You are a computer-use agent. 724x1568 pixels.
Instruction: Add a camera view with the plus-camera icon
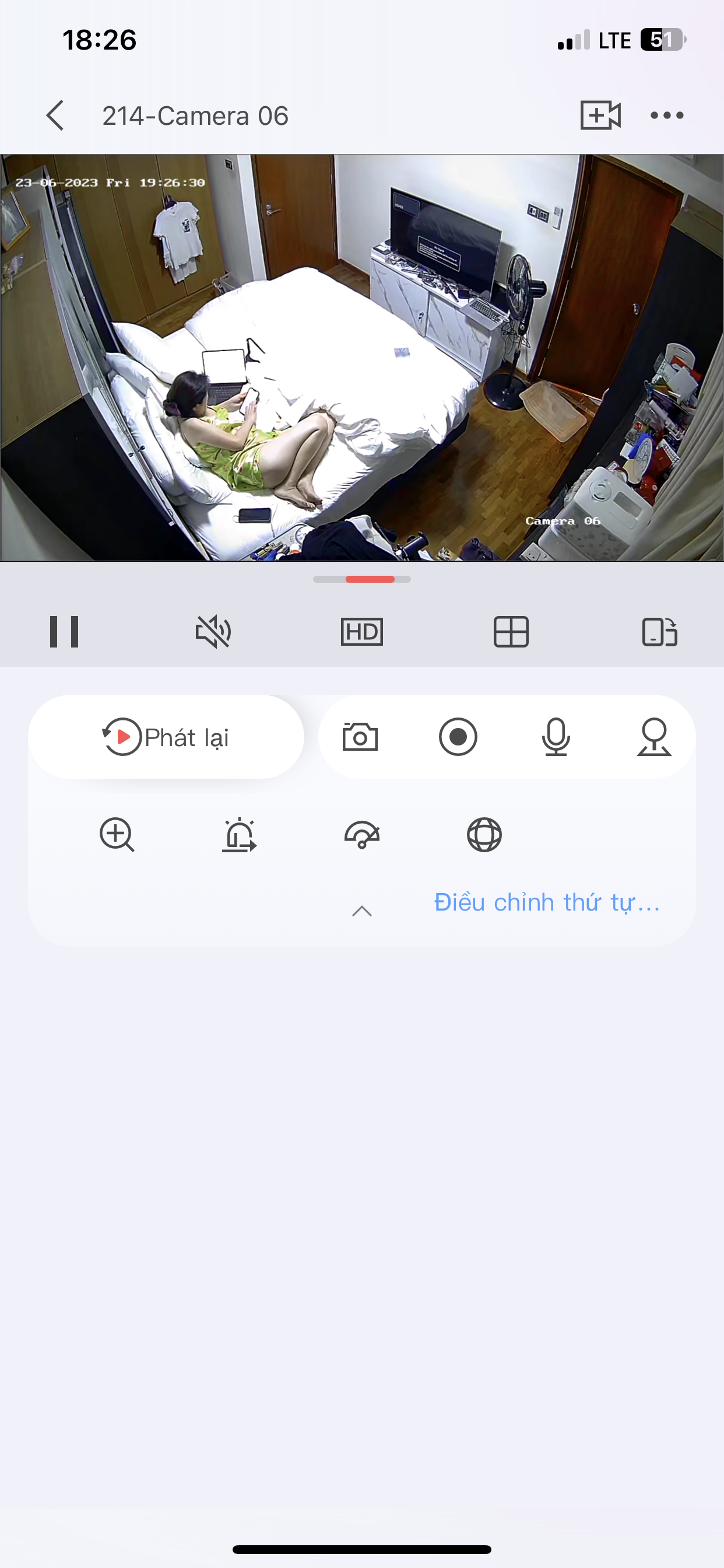click(600, 115)
